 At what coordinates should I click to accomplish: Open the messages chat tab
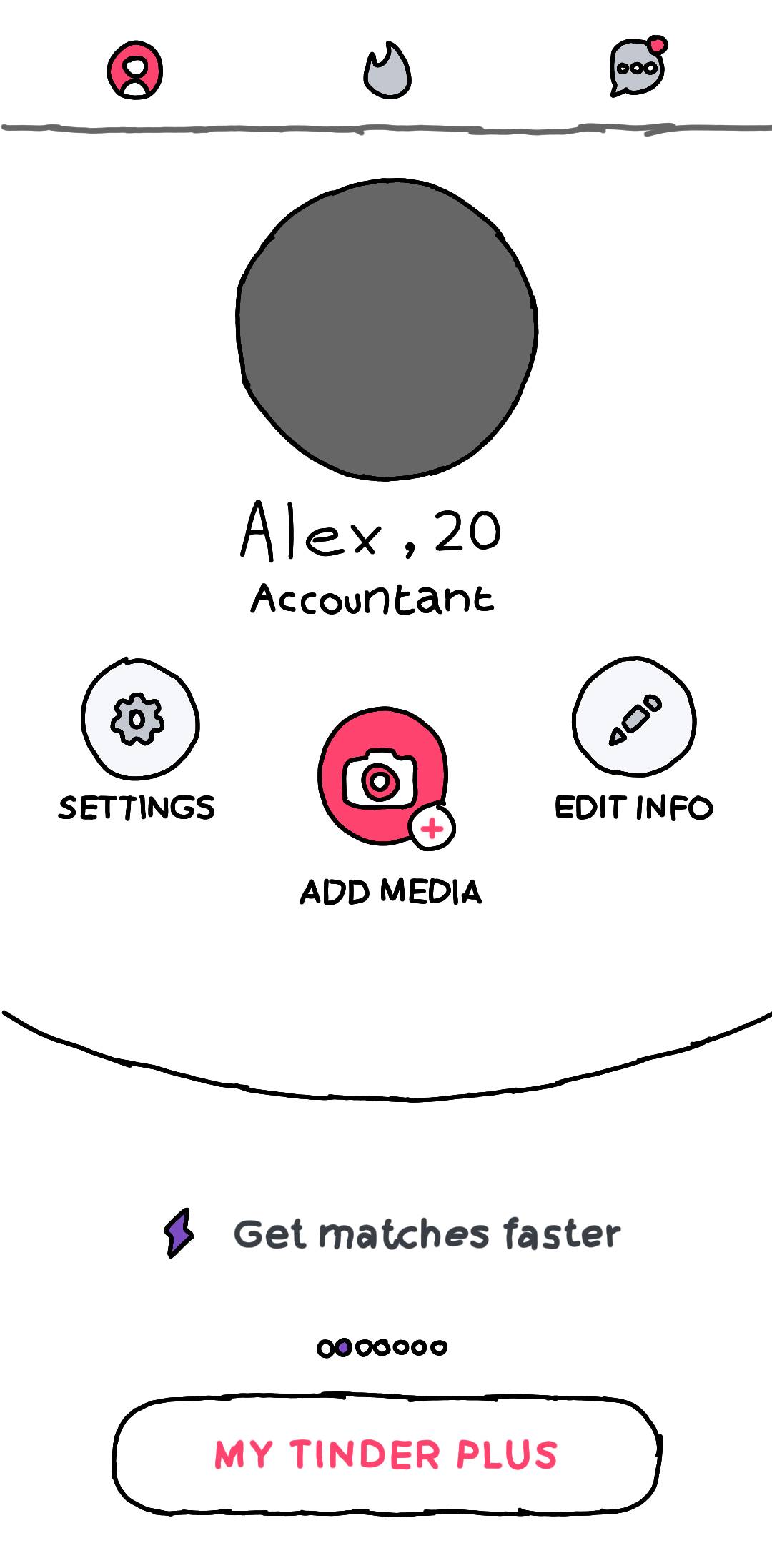(x=637, y=68)
